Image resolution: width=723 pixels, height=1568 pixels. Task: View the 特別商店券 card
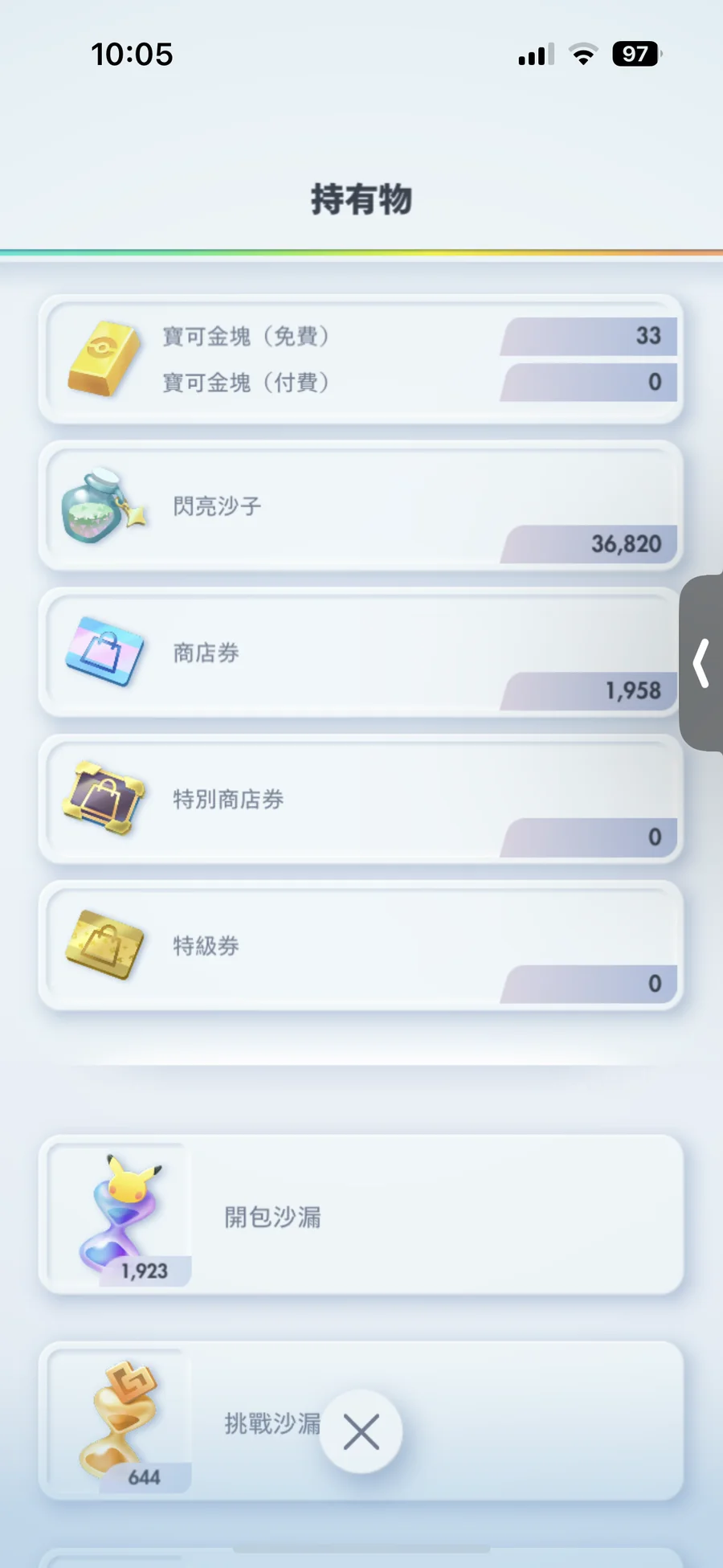pyautogui.click(x=361, y=799)
